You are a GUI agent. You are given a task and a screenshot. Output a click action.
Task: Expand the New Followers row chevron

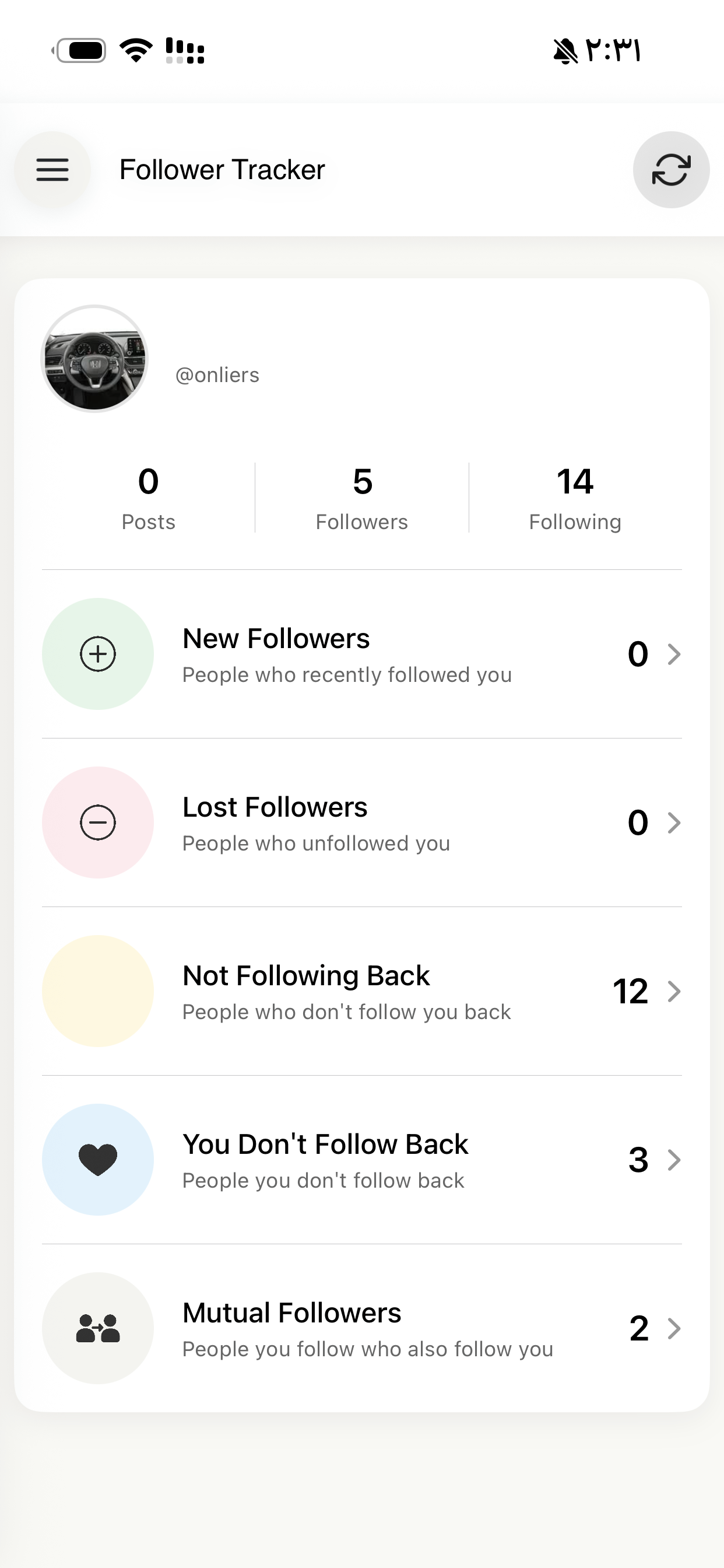click(x=676, y=654)
